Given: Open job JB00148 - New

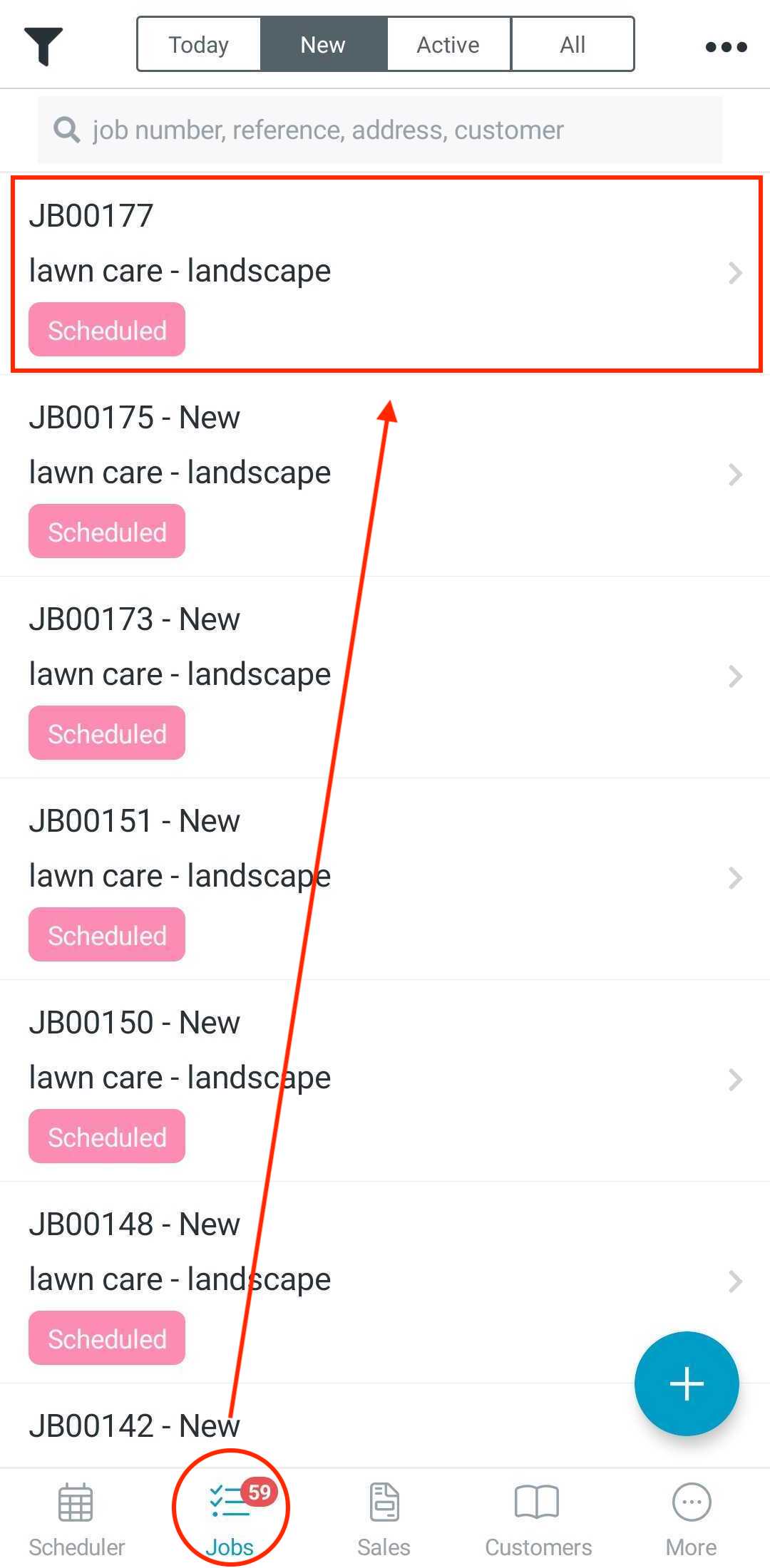Looking at the screenshot, I should pyautogui.click(x=385, y=1281).
